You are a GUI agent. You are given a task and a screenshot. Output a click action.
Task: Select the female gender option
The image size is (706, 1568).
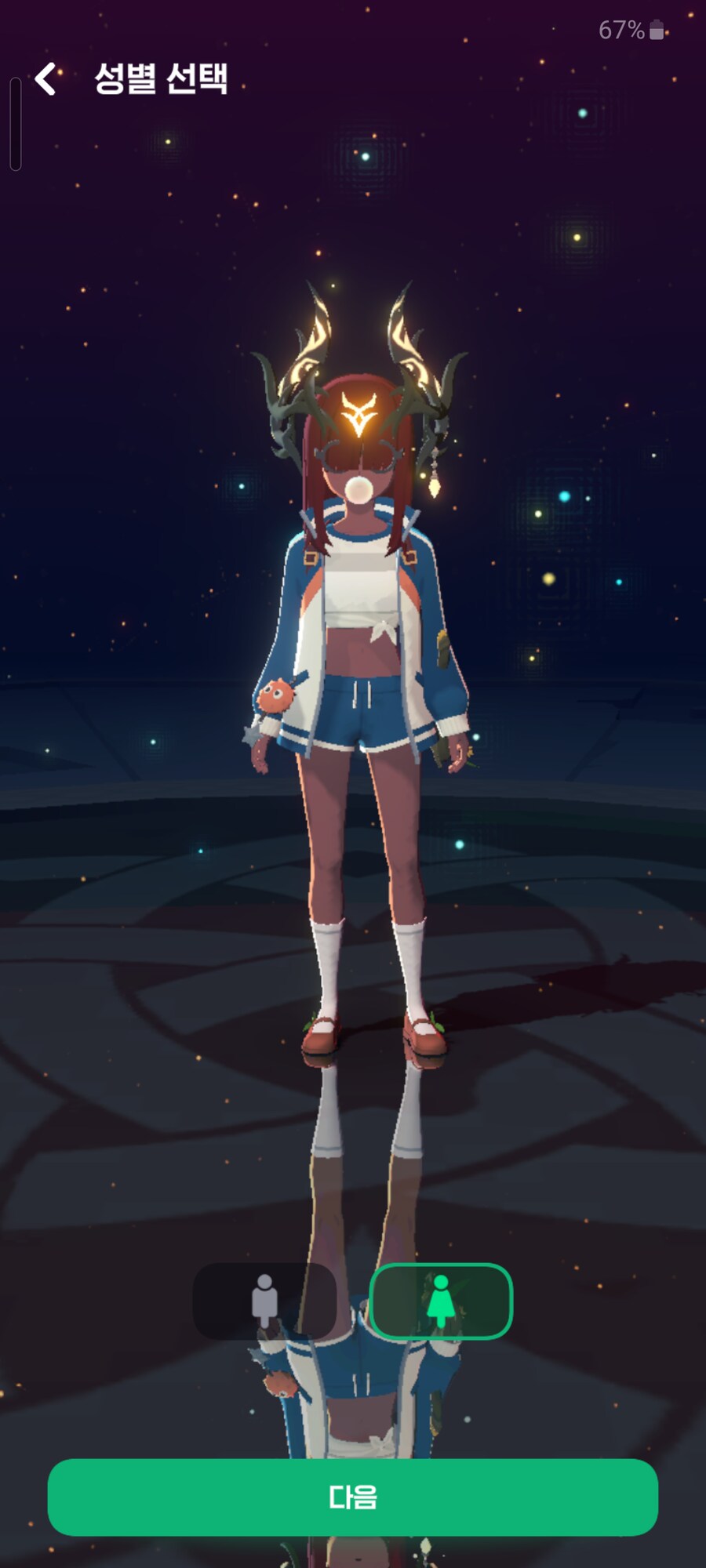coord(440,1301)
